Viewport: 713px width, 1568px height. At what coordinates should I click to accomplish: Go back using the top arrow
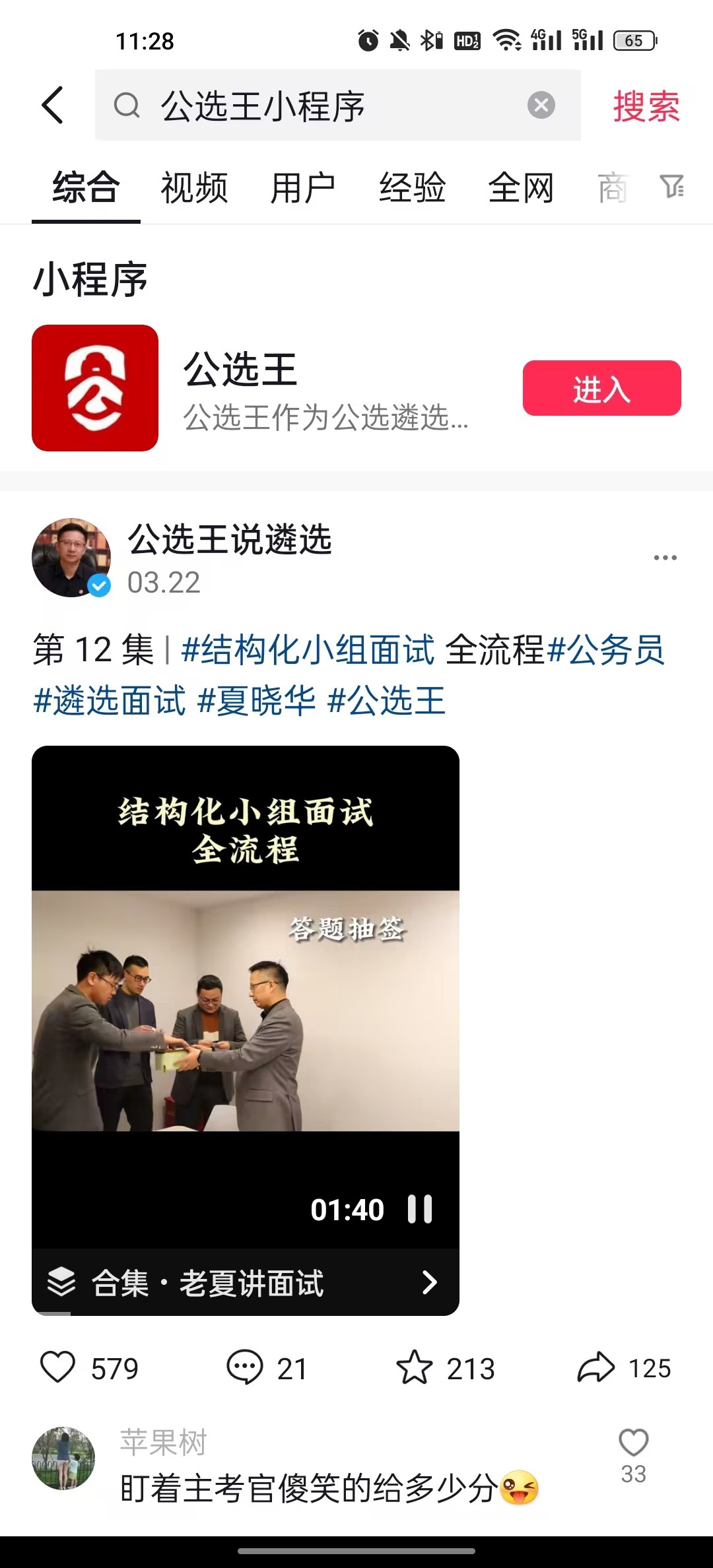53,106
